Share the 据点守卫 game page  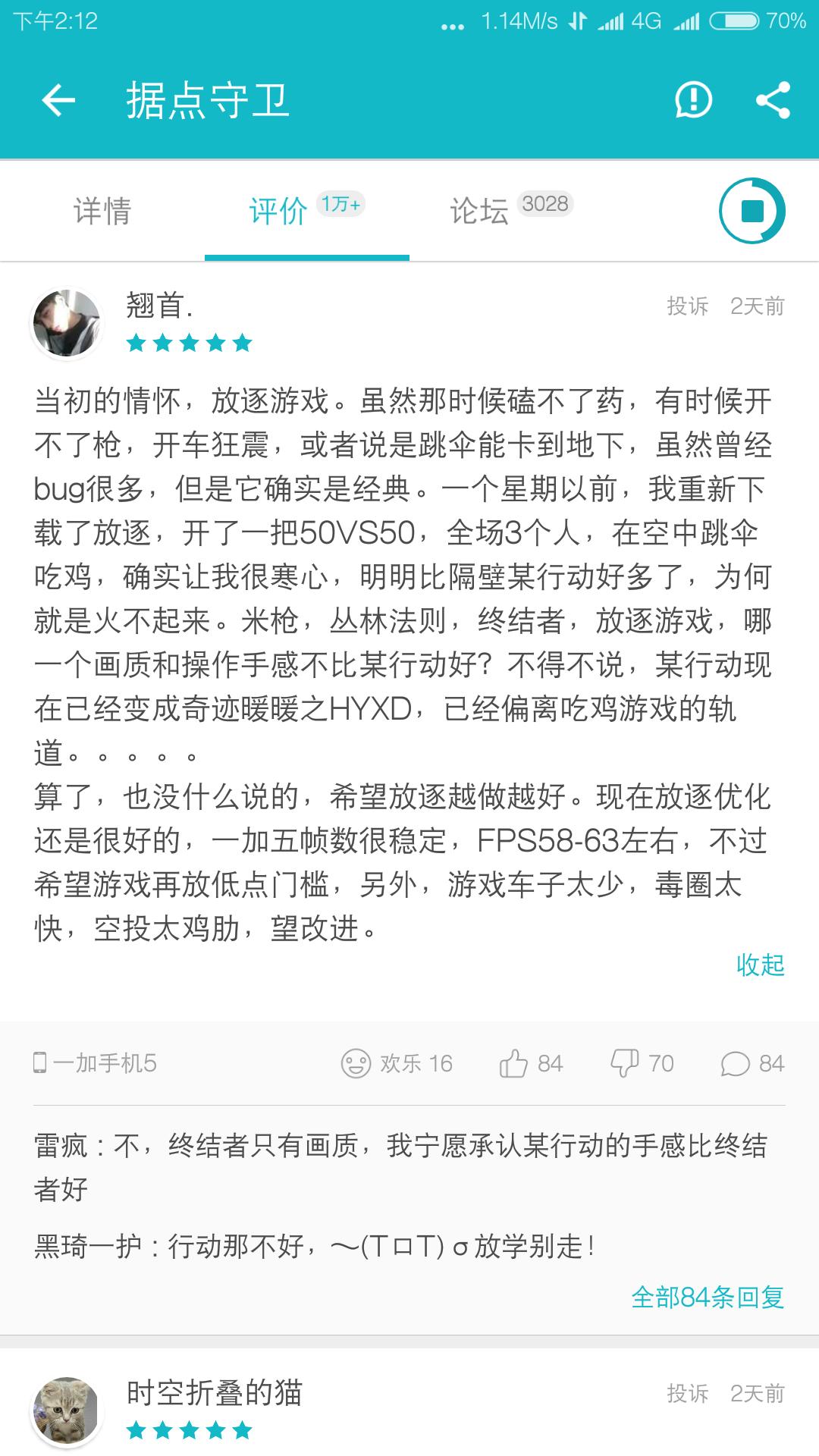click(773, 100)
